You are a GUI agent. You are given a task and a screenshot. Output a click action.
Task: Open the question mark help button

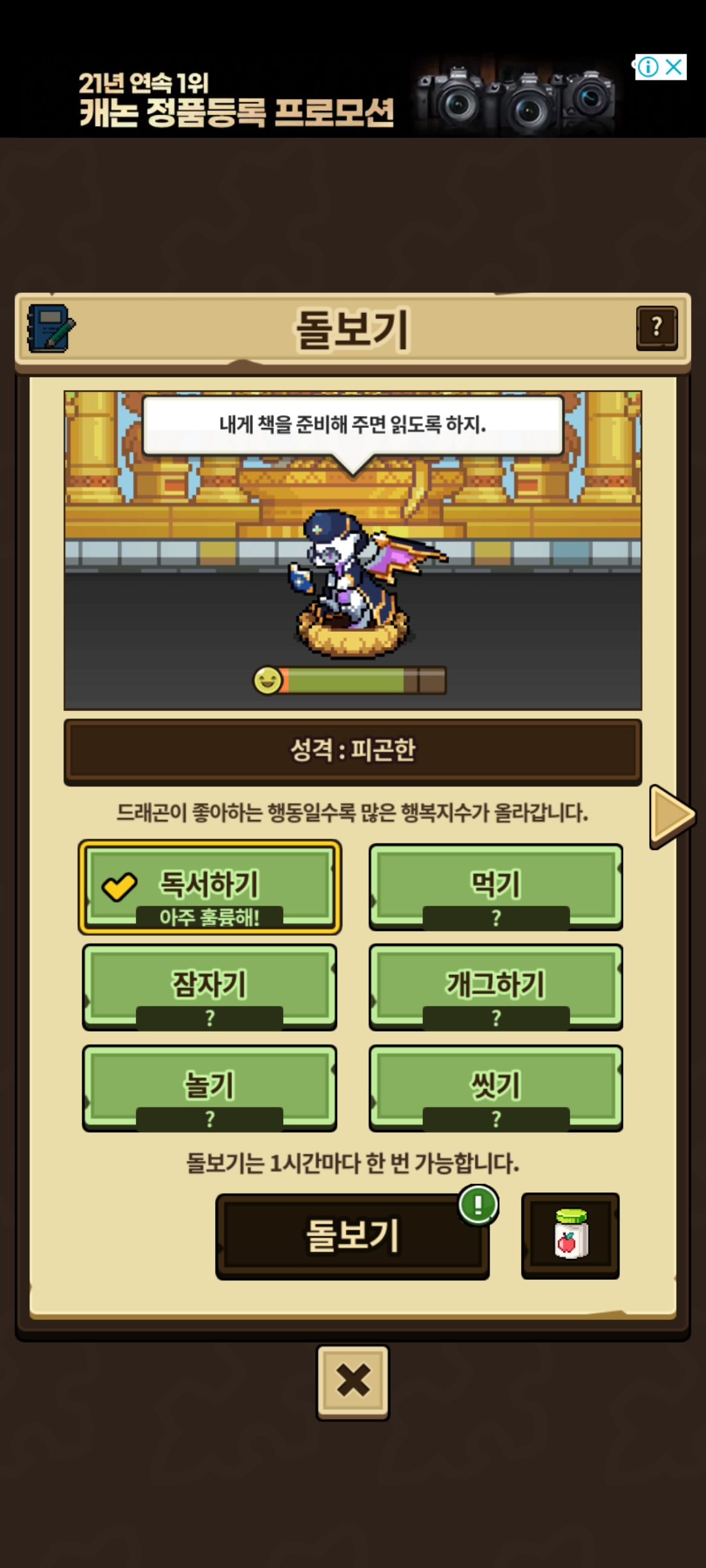coord(656,328)
